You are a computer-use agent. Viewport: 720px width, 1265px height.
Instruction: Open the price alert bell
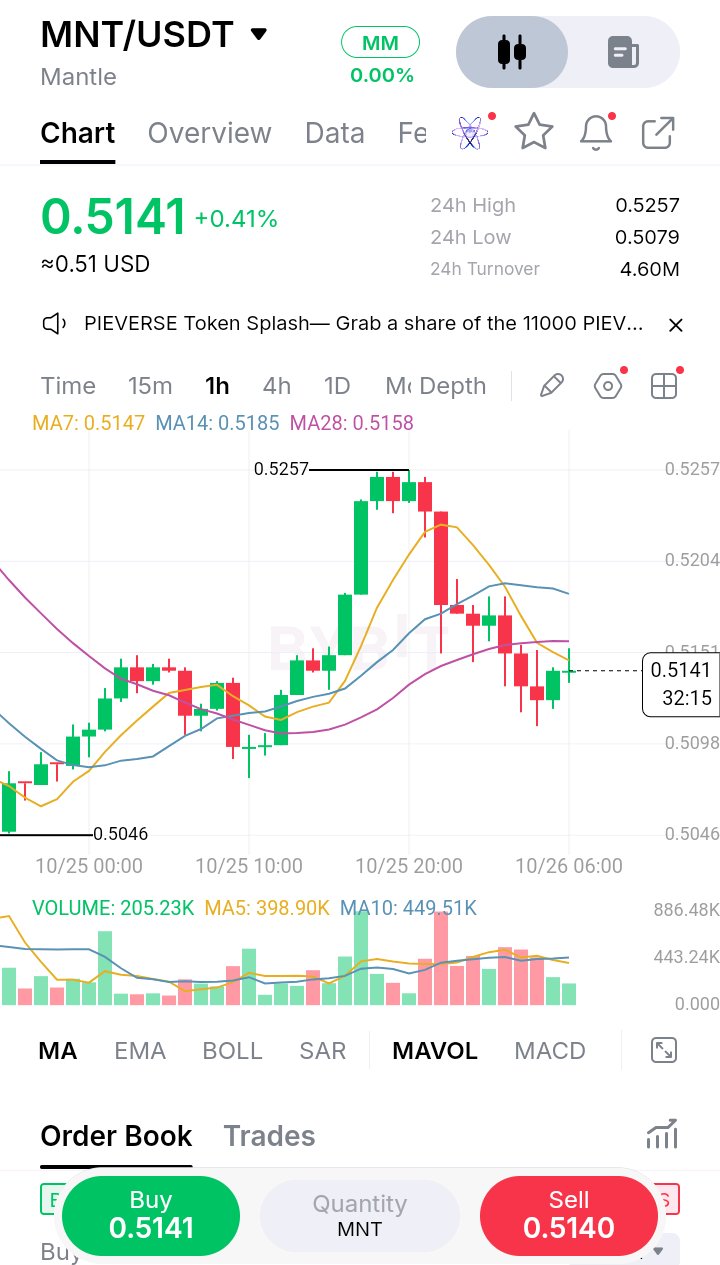coord(596,132)
